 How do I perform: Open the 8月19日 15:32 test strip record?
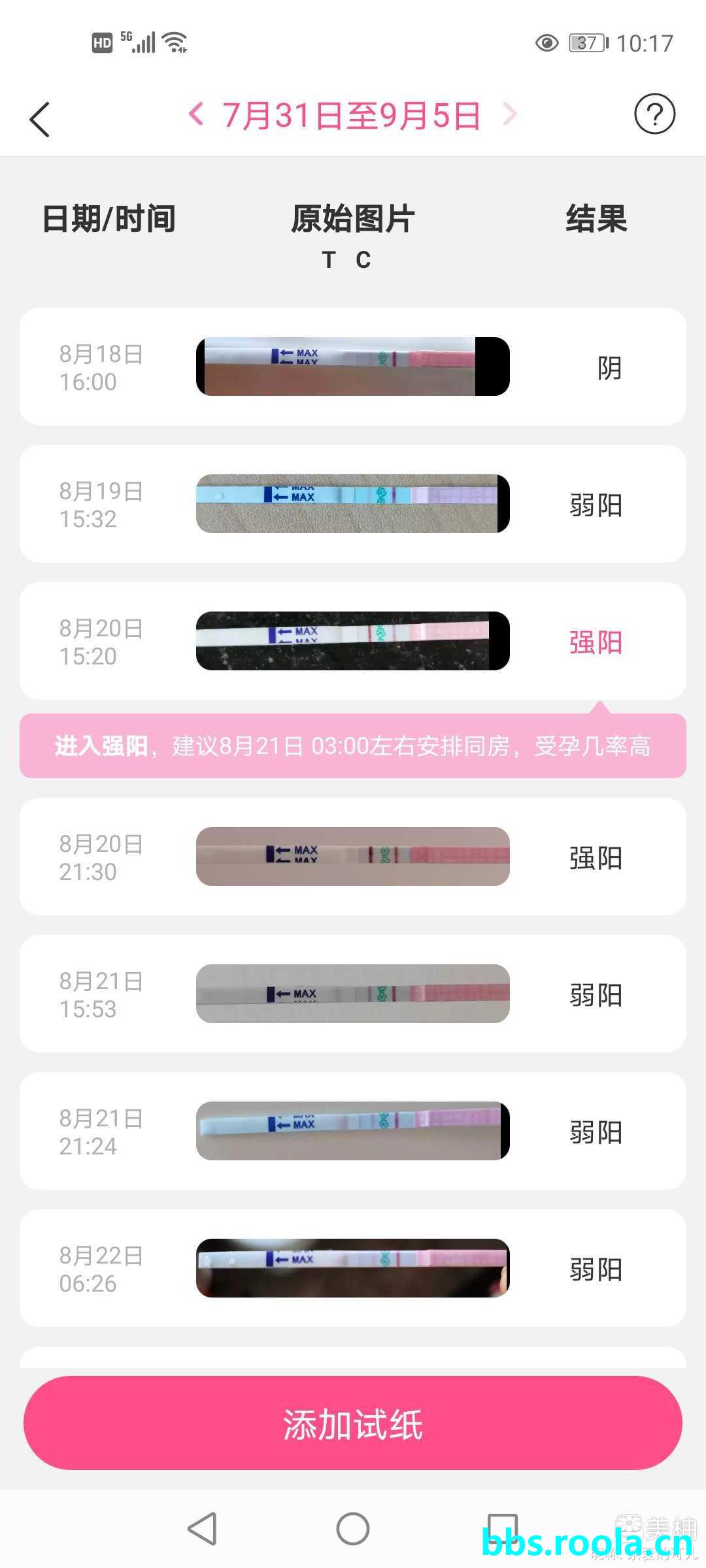click(x=353, y=504)
